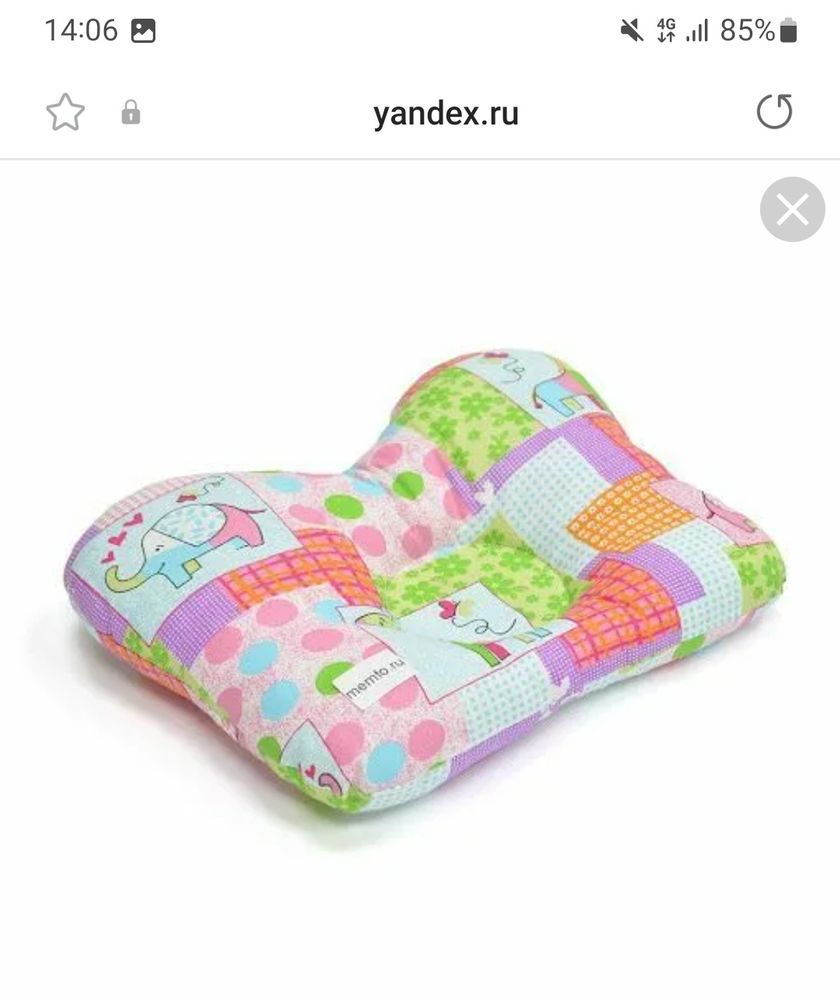This screenshot has width=840, height=1000.
Task: Tap the gallery icon in the status bar
Action: (x=145, y=28)
